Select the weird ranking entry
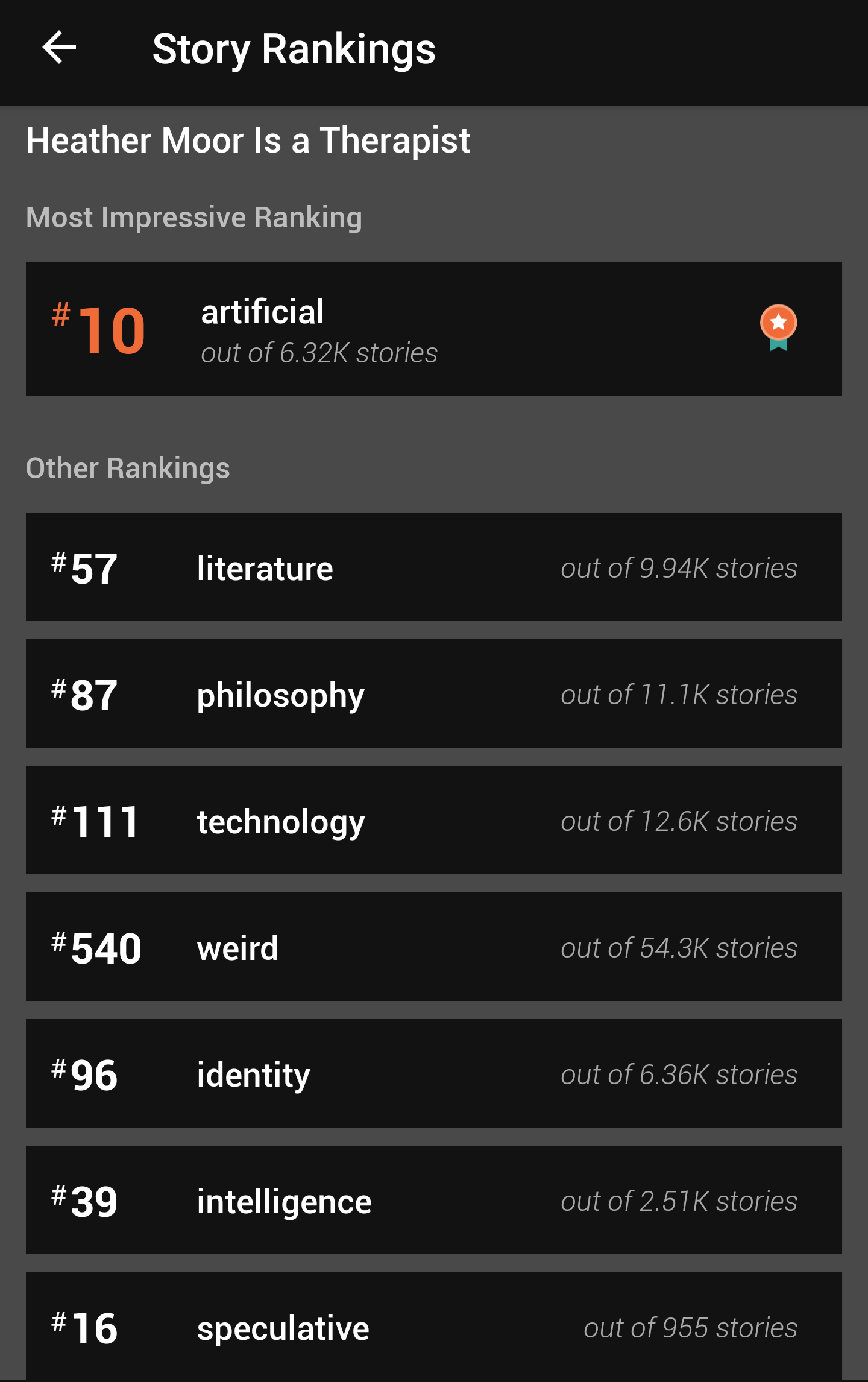The width and height of the screenshot is (868, 1382). tap(433, 947)
